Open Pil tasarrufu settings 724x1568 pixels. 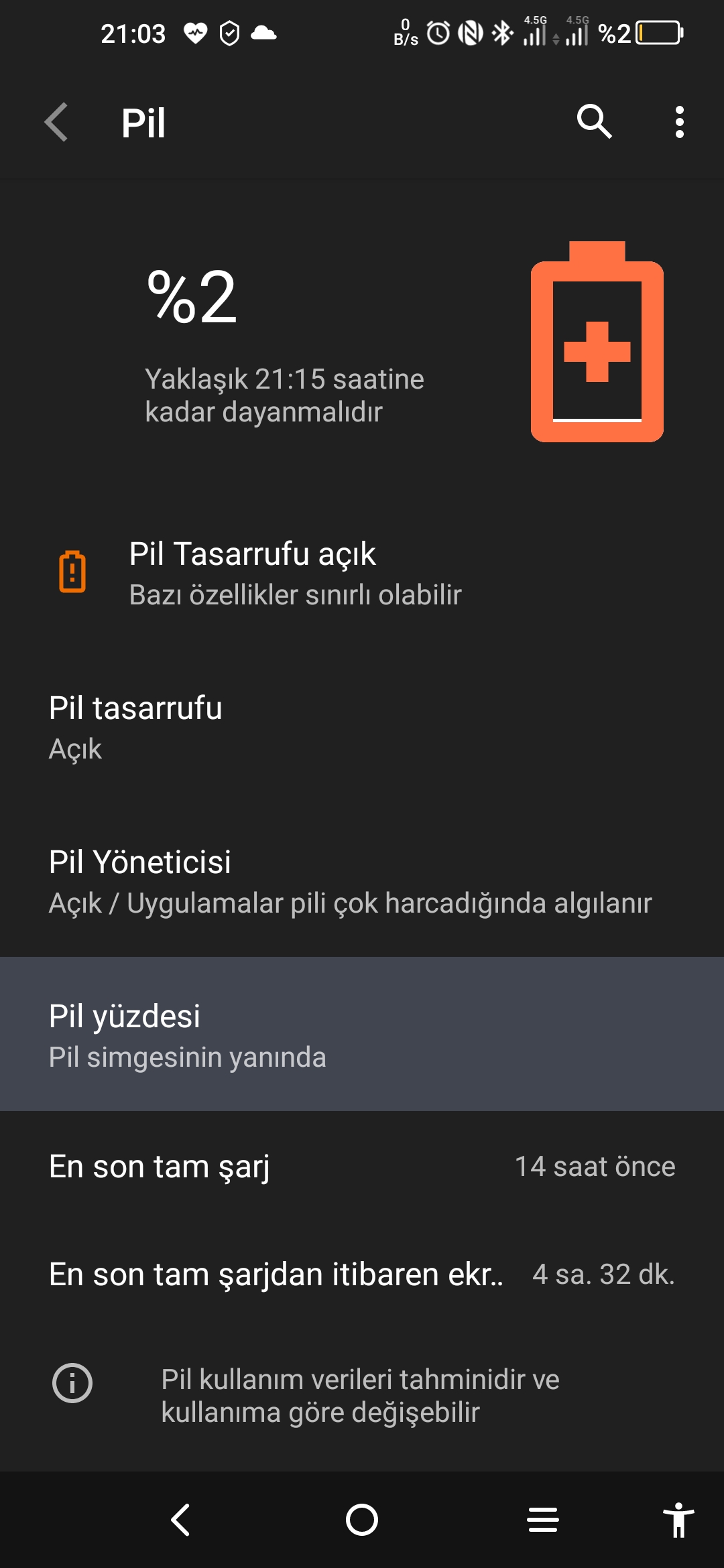pos(362,727)
